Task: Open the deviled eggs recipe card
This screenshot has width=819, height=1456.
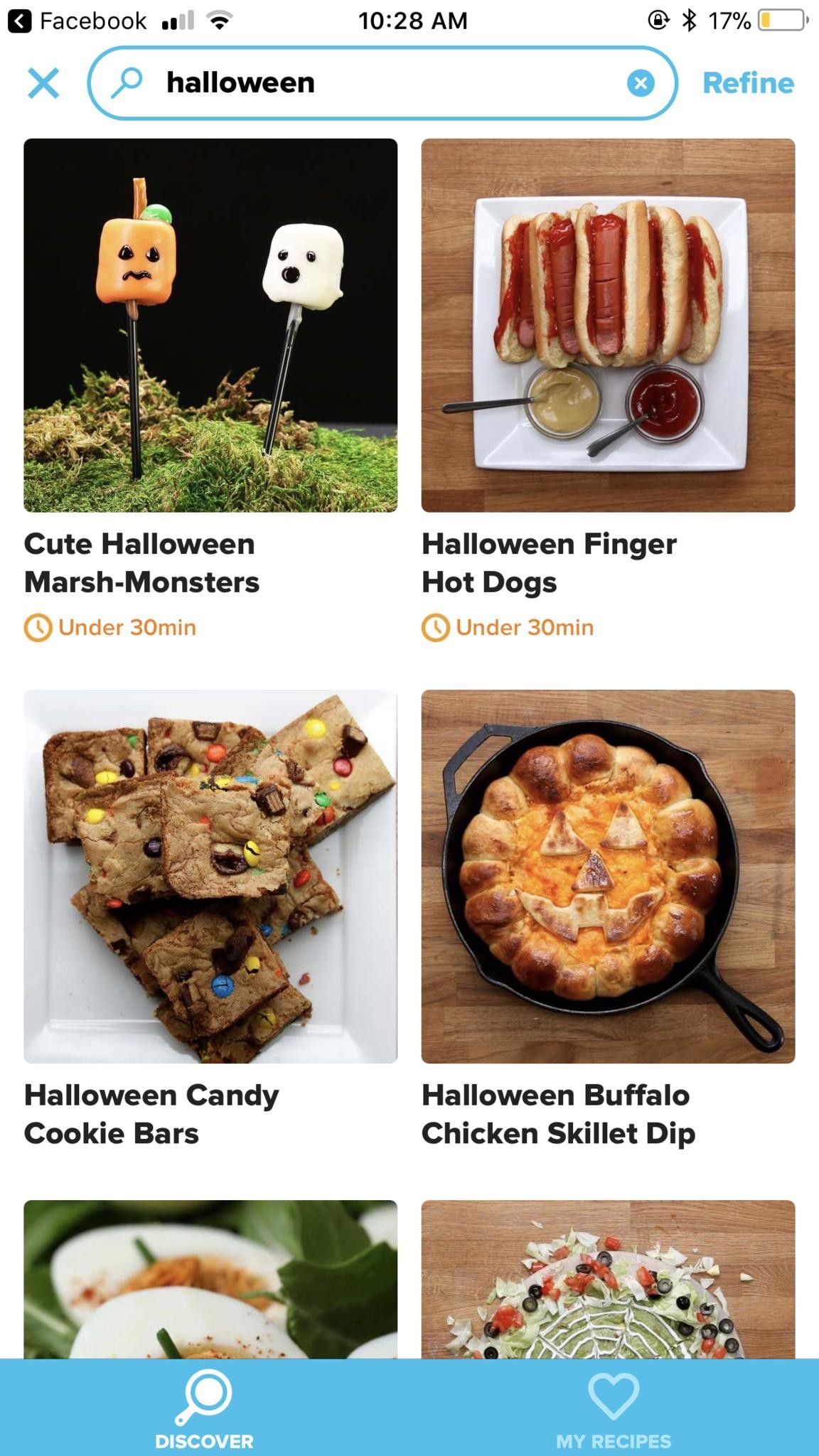Action: [x=210, y=1280]
